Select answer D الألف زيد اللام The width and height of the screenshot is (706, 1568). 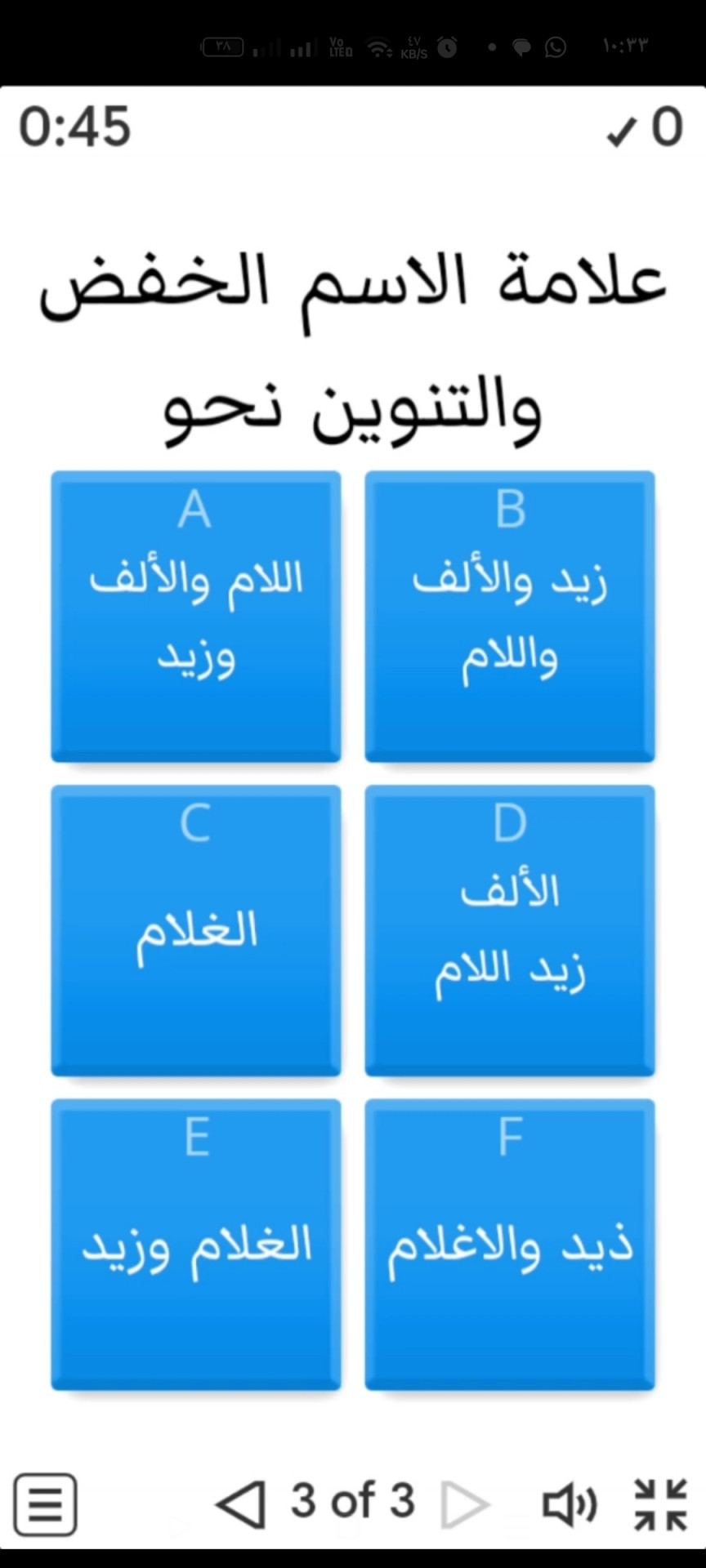tap(510, 930)
